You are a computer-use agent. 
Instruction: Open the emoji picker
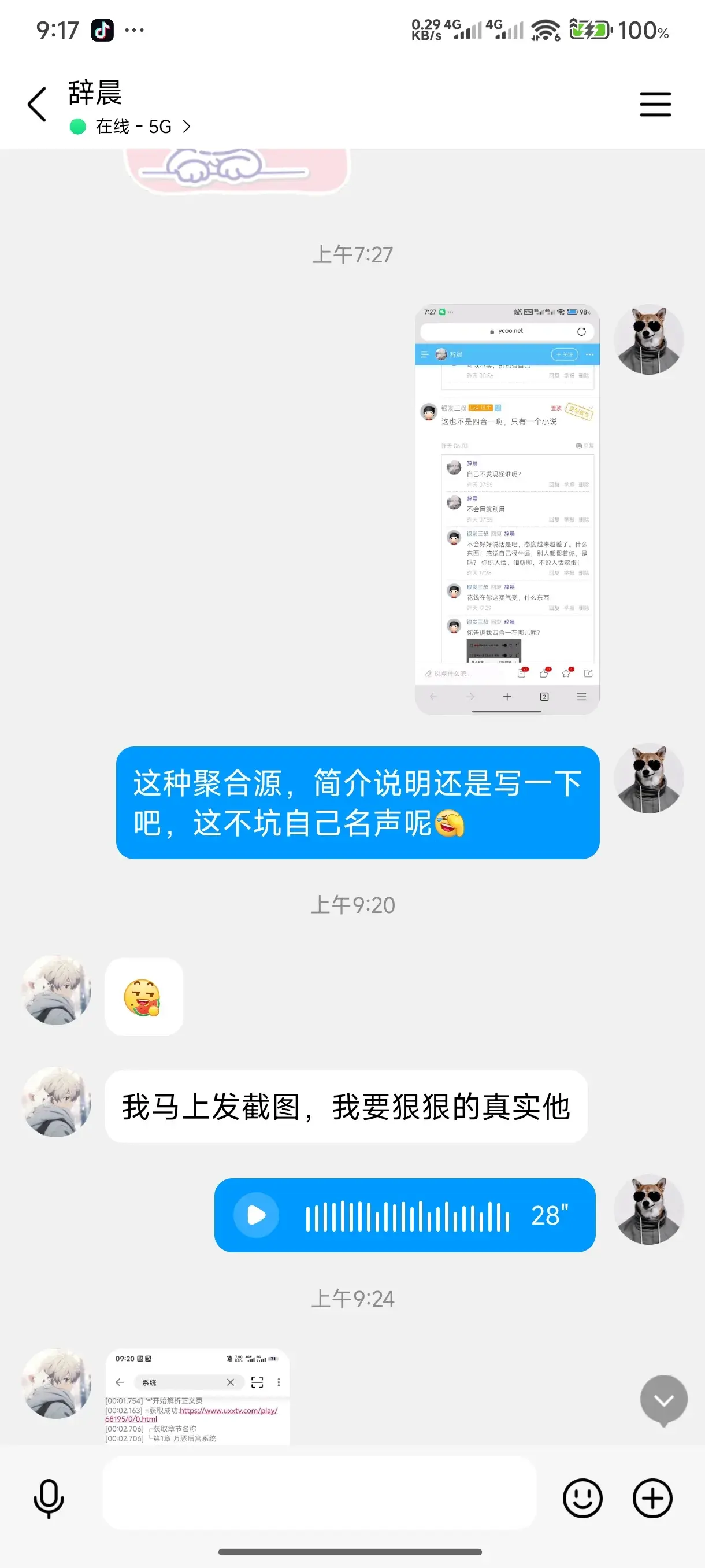click(x=581, y=1498)
